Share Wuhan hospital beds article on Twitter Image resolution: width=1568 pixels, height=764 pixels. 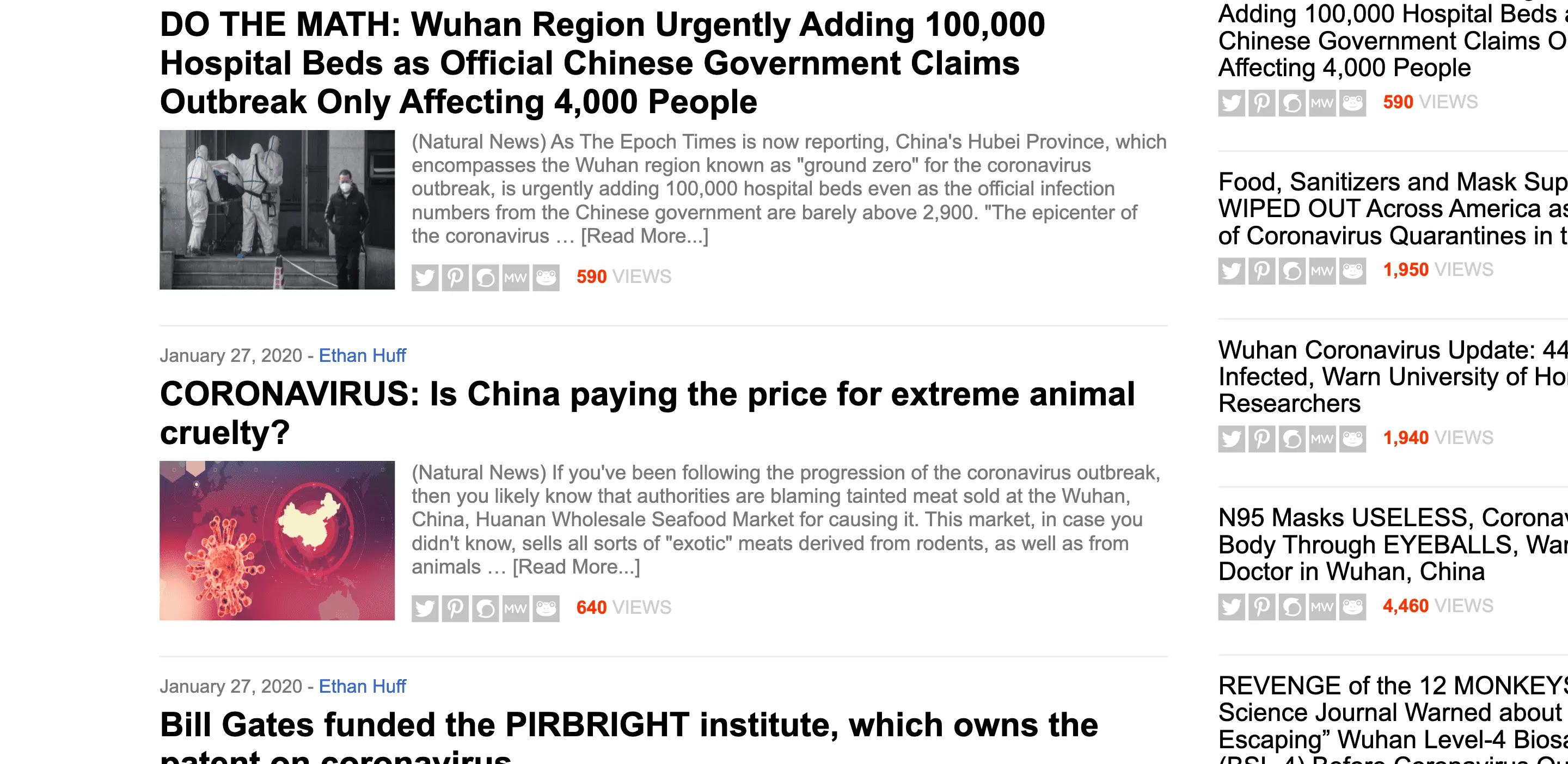tap(424, 278)
